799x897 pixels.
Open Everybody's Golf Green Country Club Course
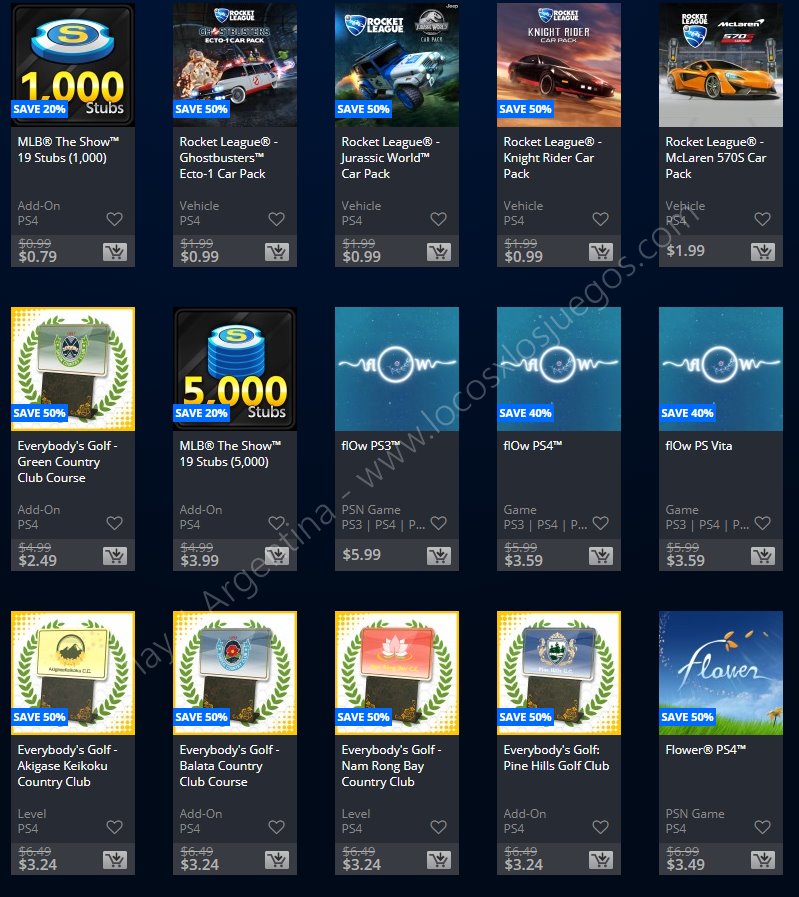point(72,369)
